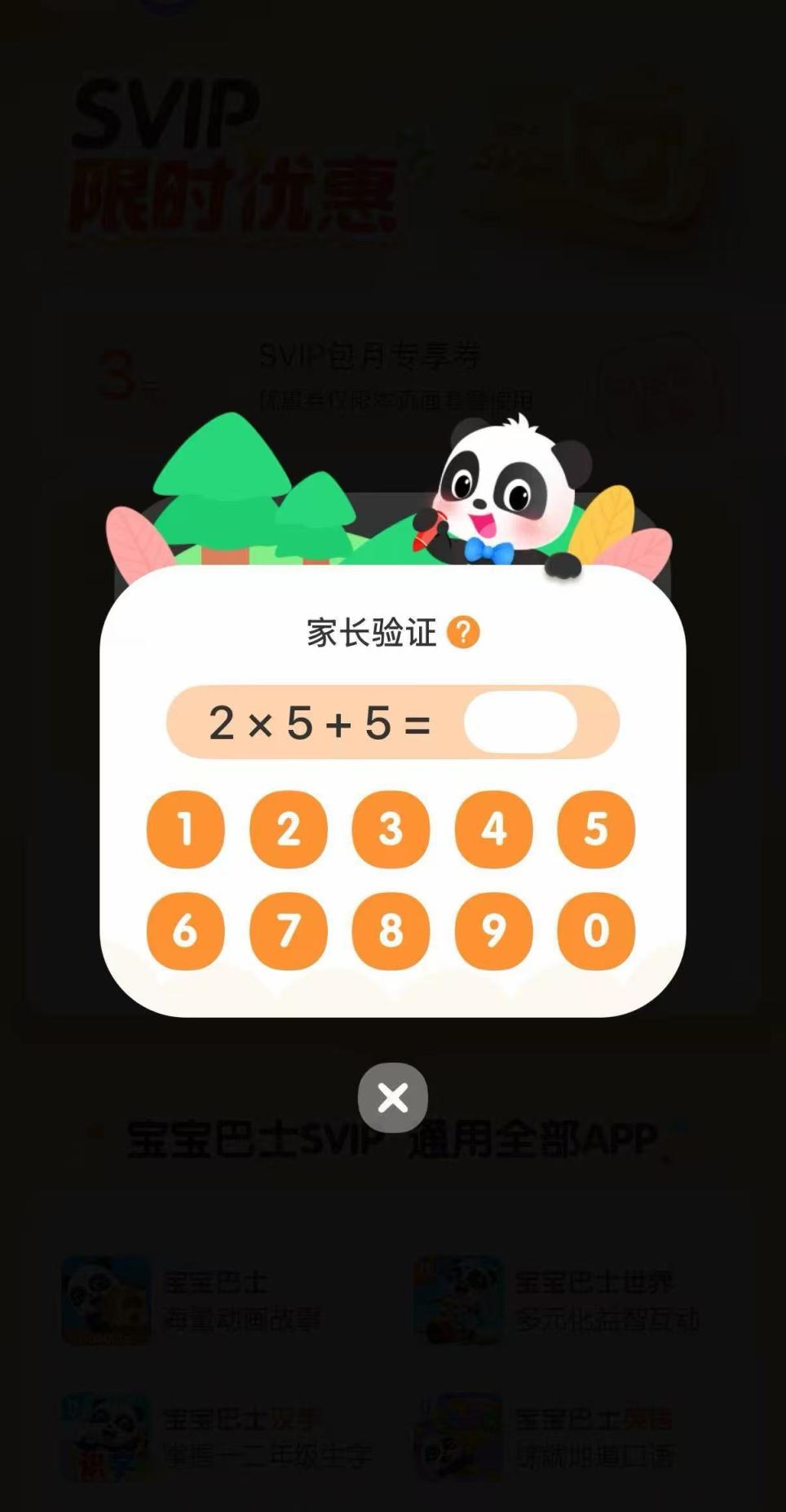This screenshot has width=786, height=1512.
Task: Enter digit 9 on the keypad
Action: pyautogui.click(x=493, y=931)
